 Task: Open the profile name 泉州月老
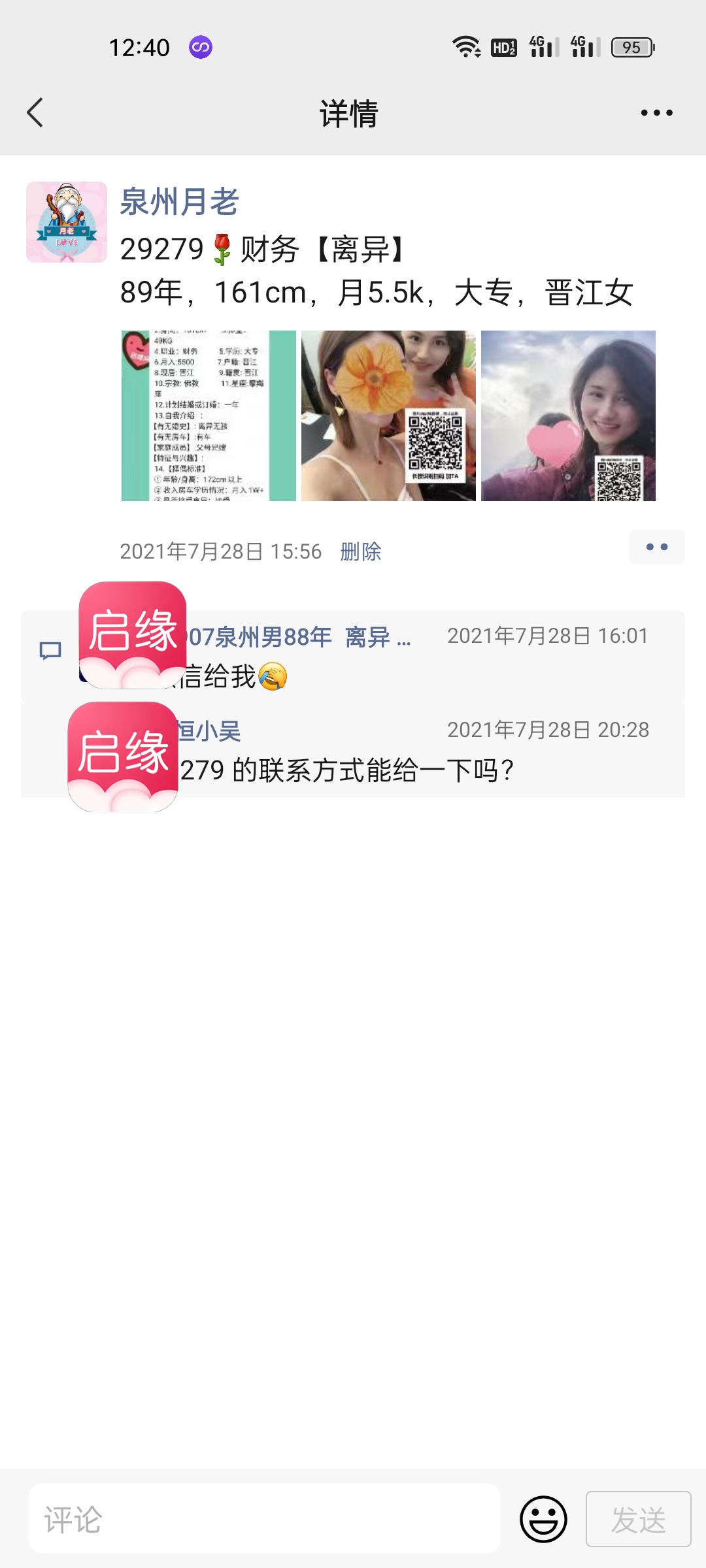(179, 201)
